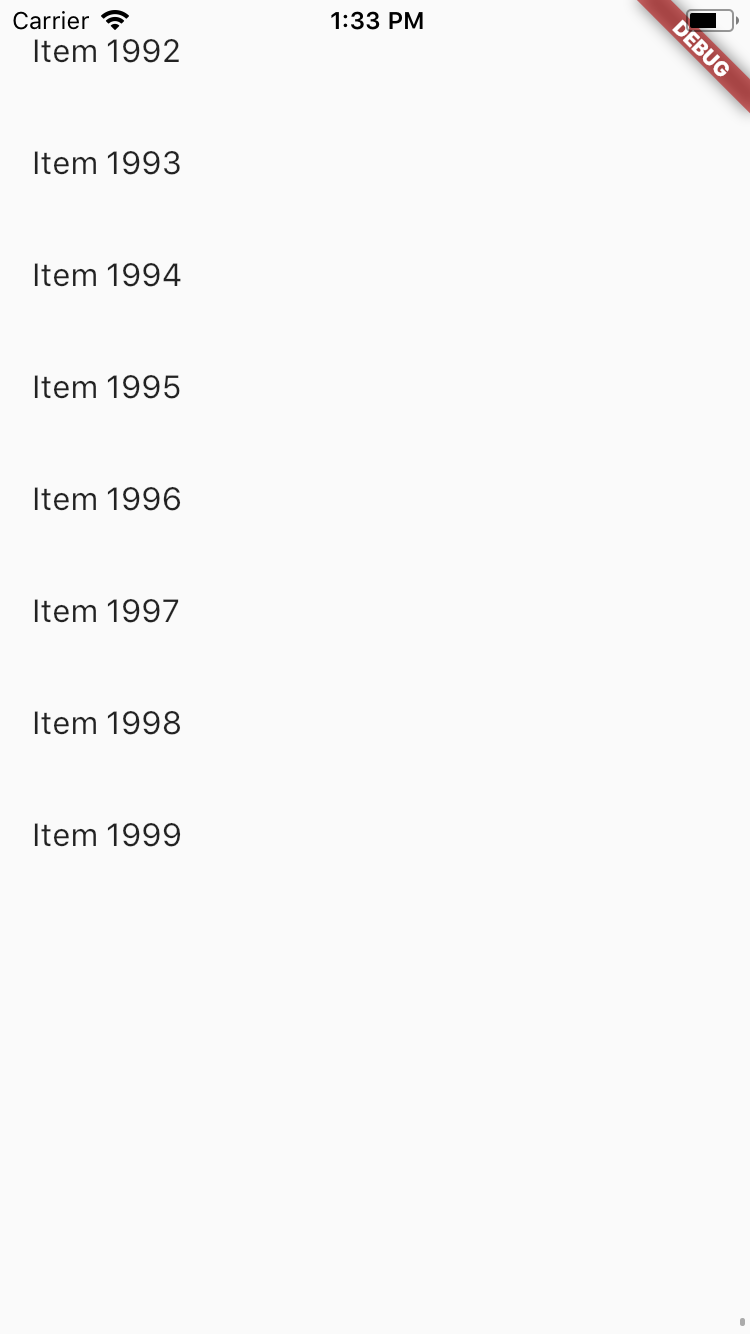Choose Item 1998 from the list

pos(106,723)
